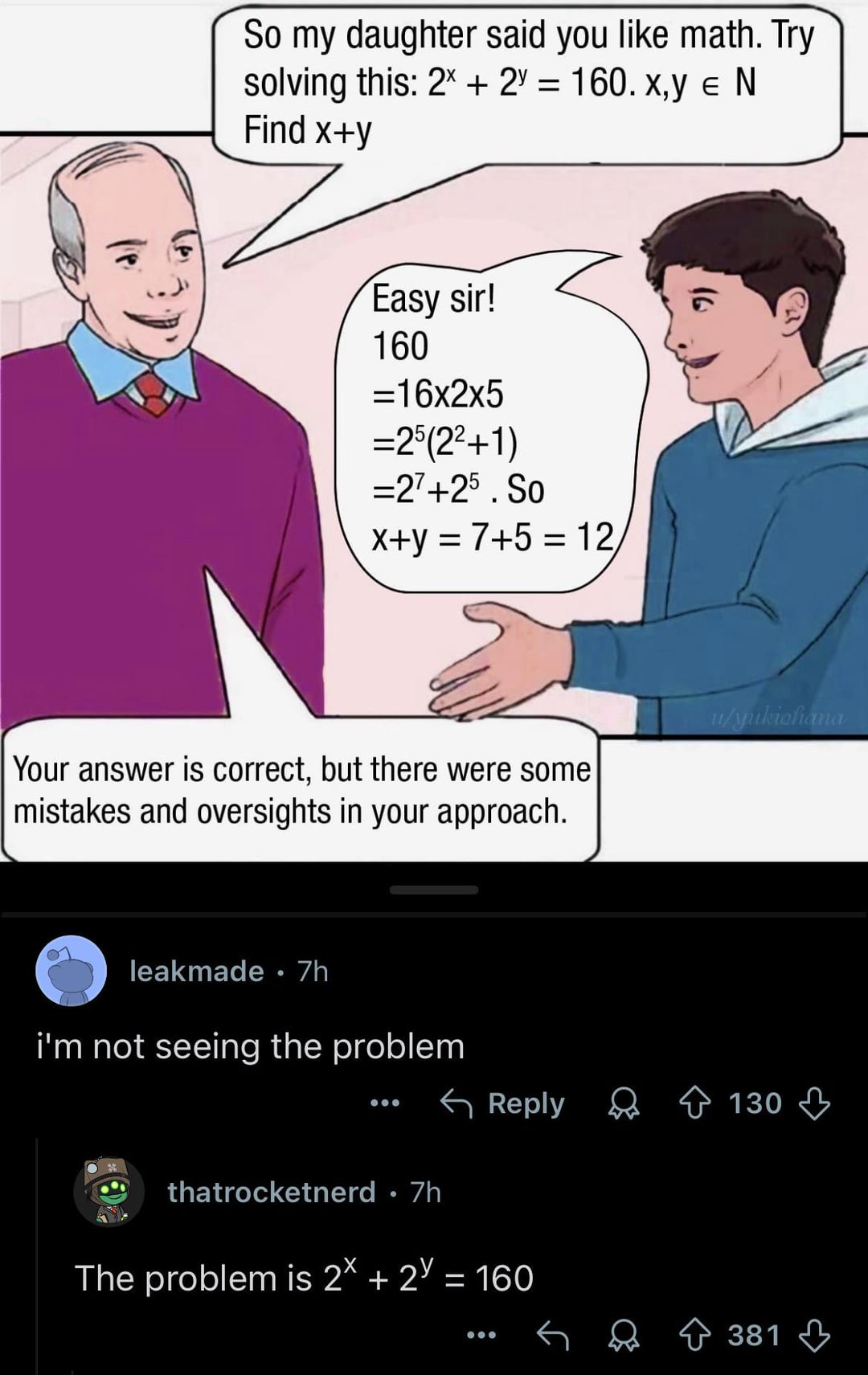The width and height of the screenshot is (868, 1375).
Task: Open overflow menu on thatrocketnerd's comment
Action: point(481,1336)
